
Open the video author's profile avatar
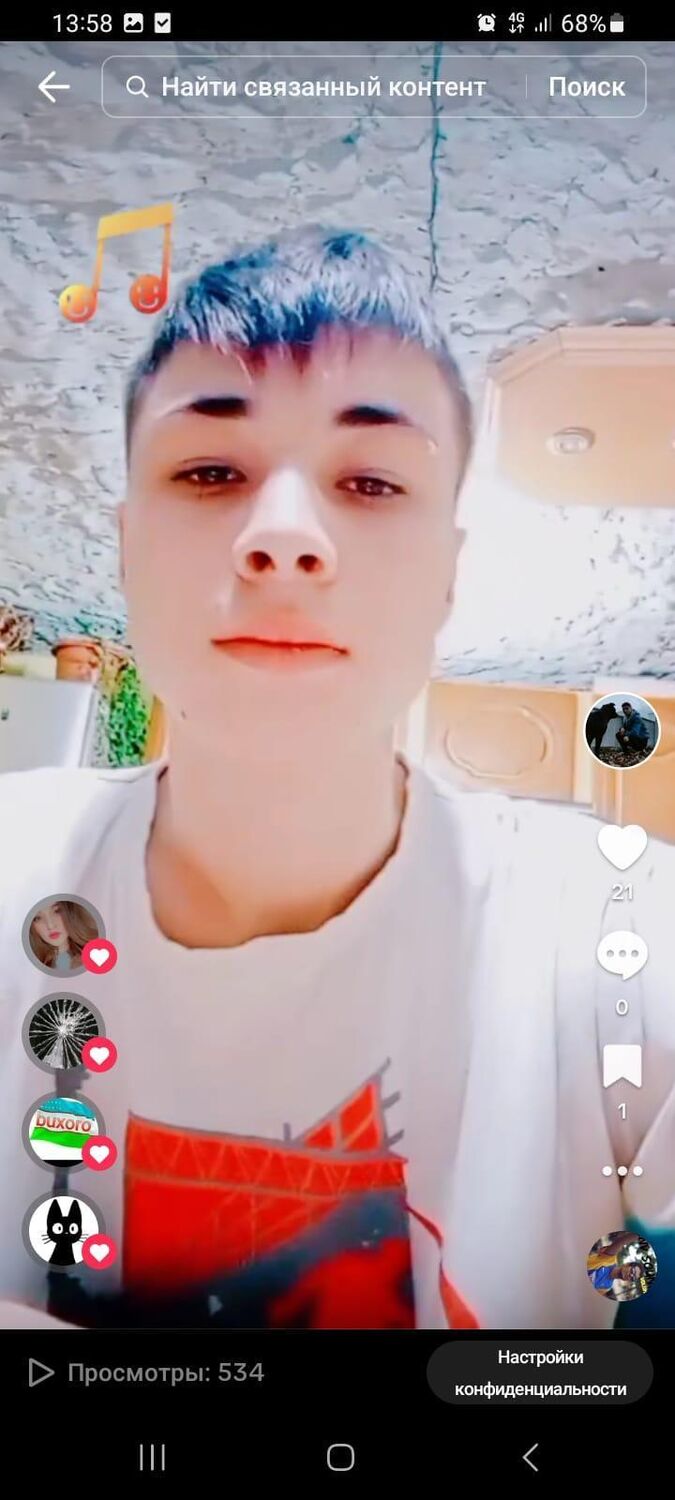coord(622,731)
